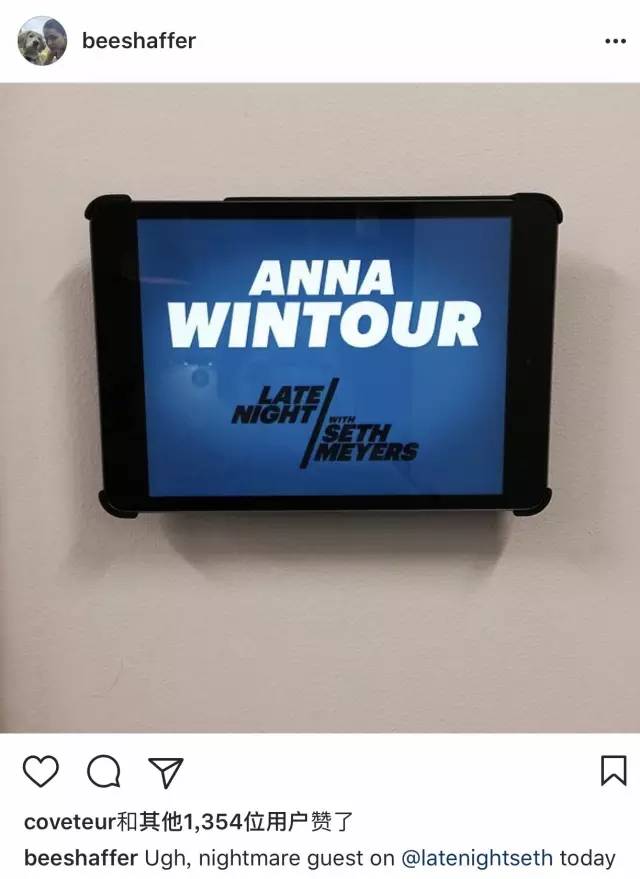Open comments with the speech bubble icon
The height and width of the screenshot is (879, 640).
tap(103, 770)
